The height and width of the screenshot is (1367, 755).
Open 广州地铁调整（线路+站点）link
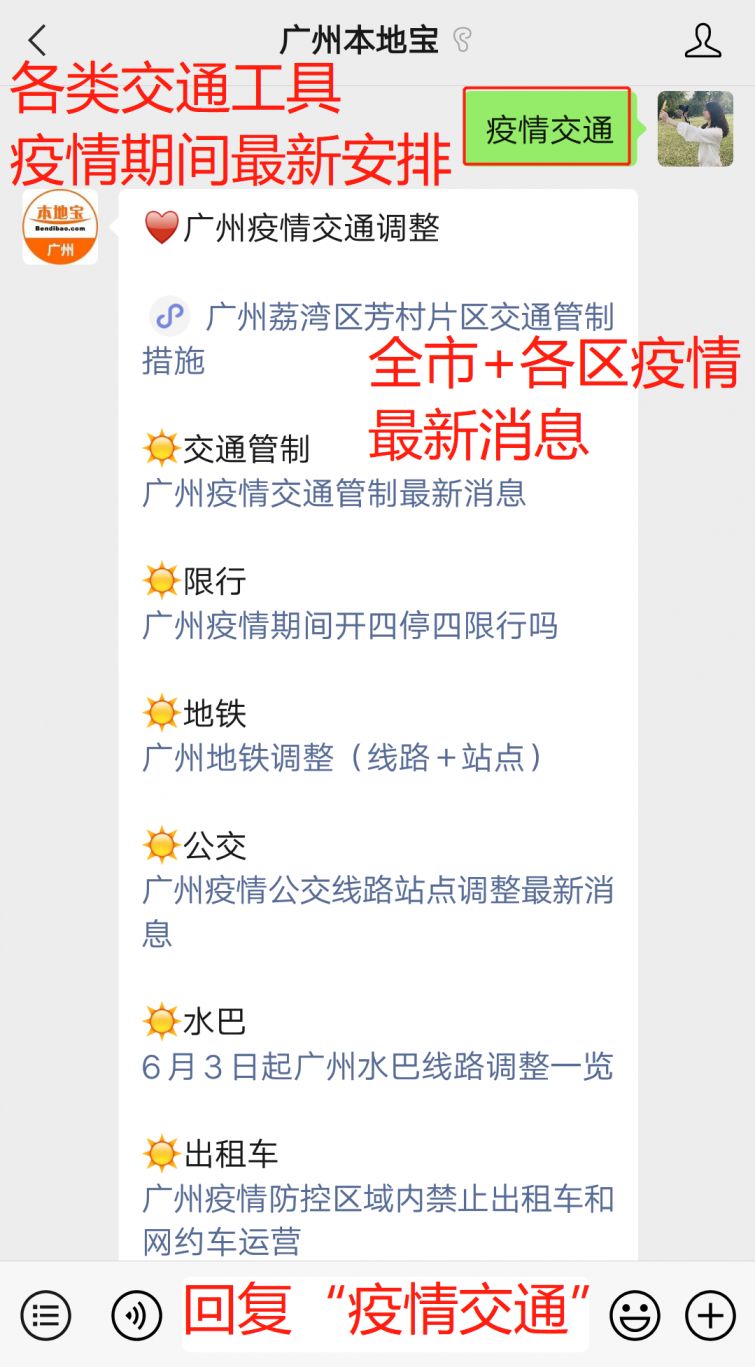click(345, 758)
